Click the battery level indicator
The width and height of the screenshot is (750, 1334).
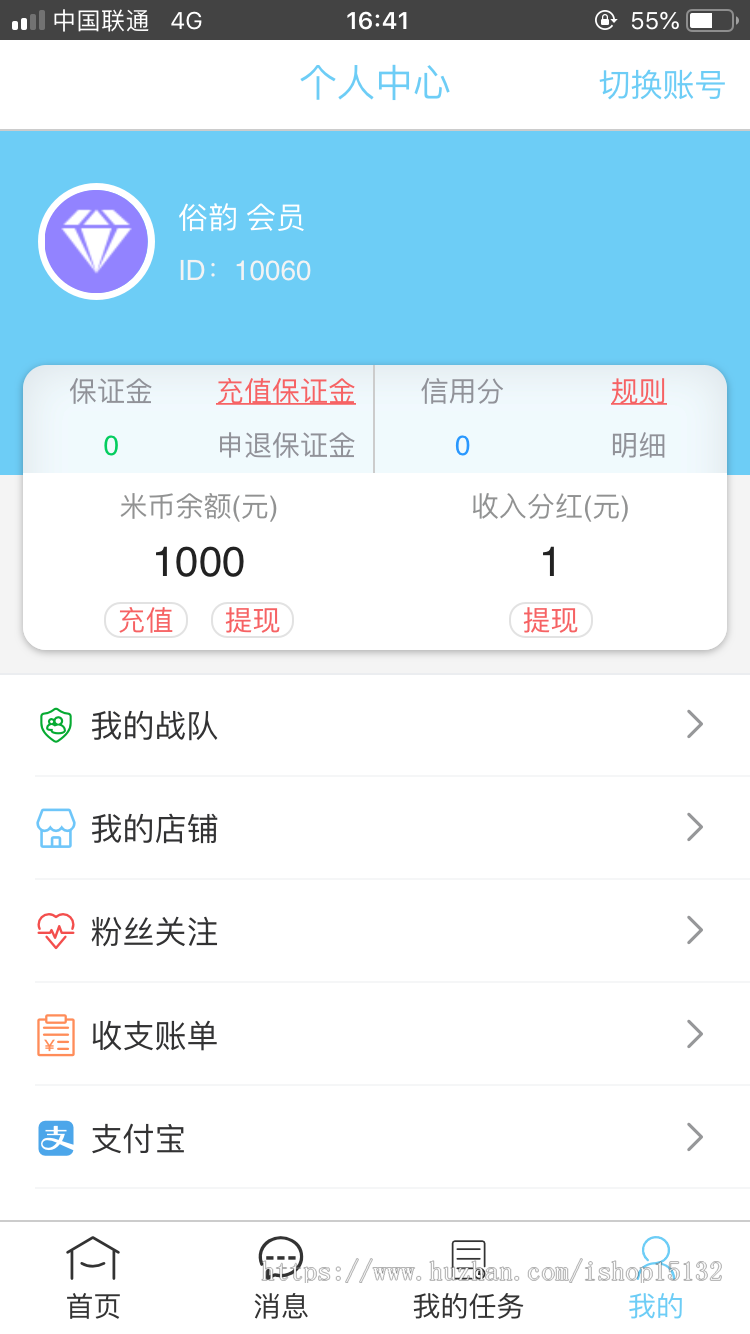pos(708,19)
